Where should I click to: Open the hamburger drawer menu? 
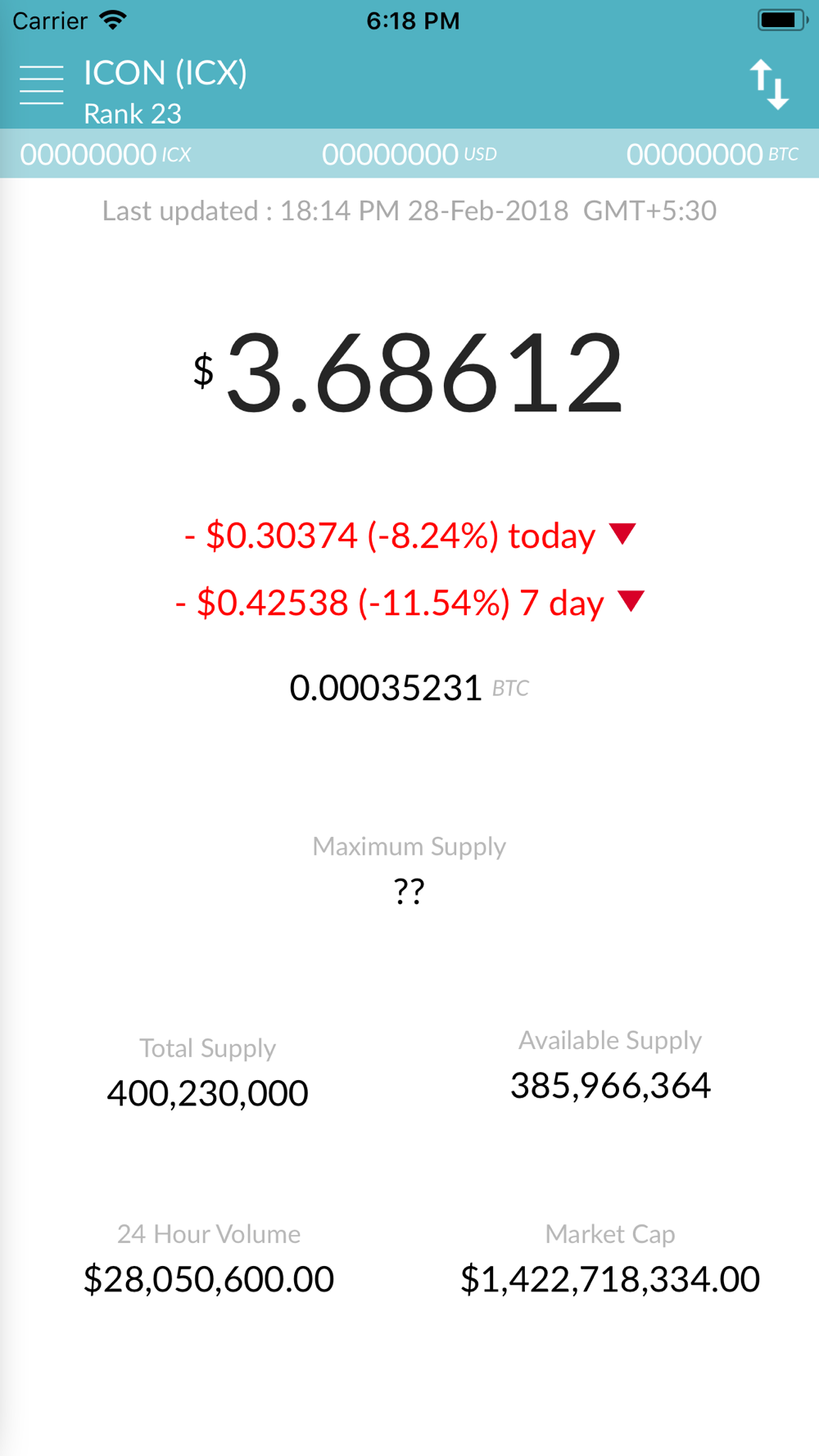coord(42,85)
